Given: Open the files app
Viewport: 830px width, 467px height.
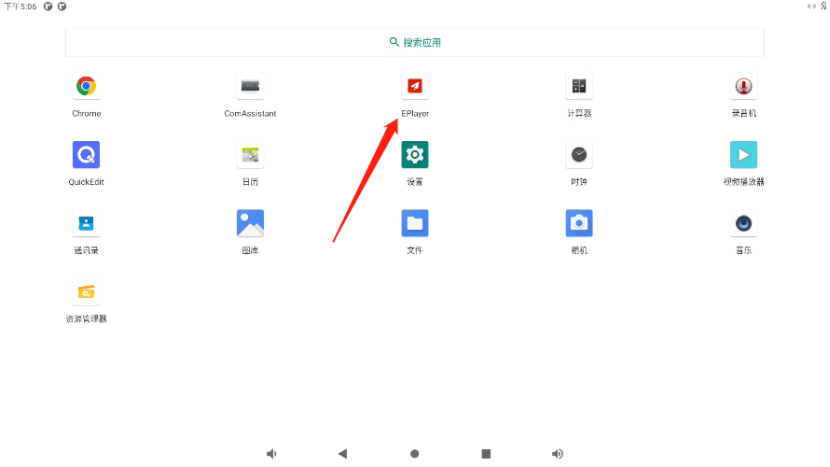Looking at the screenshot, I should click(x=414, y=223).
